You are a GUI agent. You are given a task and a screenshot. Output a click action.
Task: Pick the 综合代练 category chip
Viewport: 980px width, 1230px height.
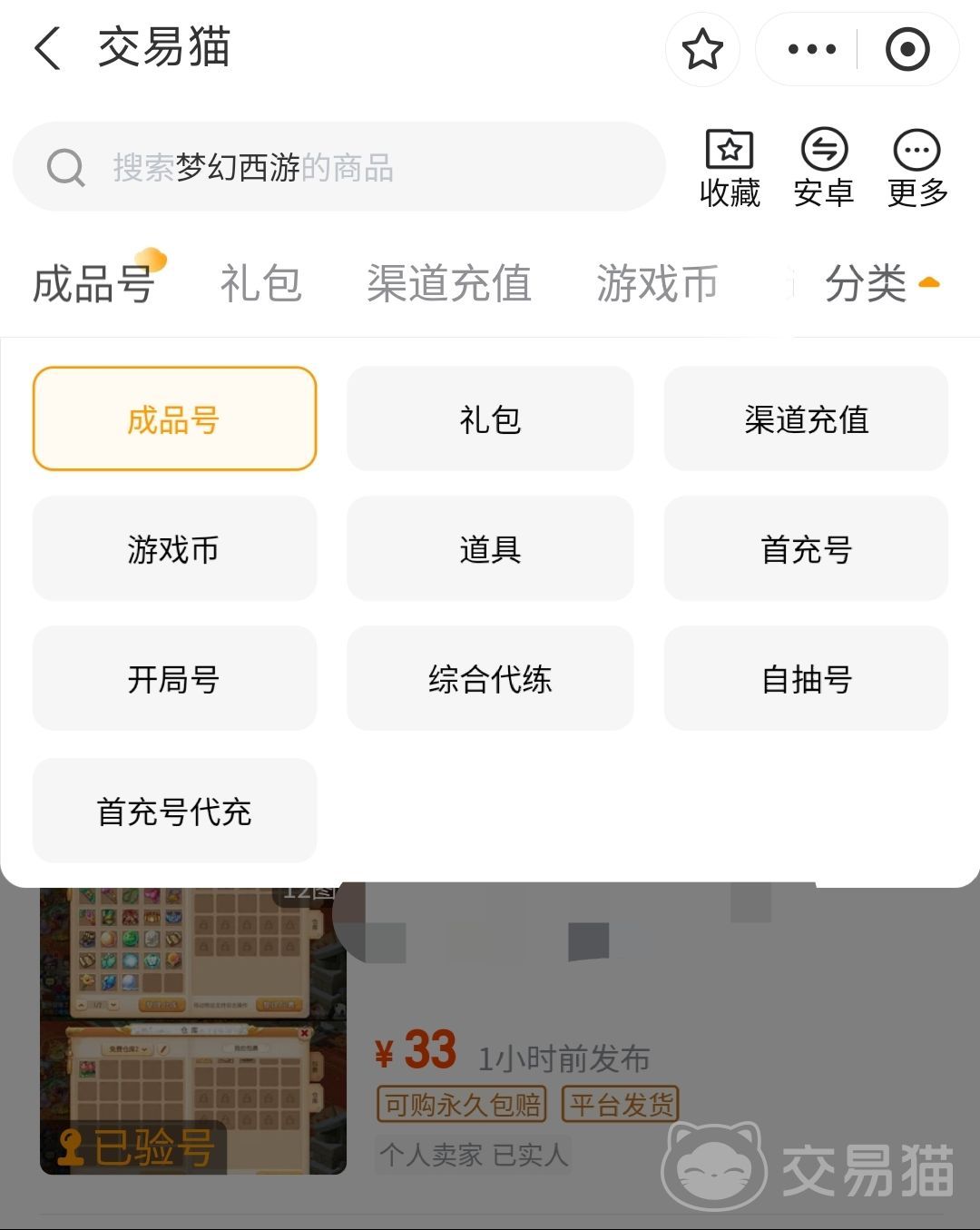pos(490,679)
